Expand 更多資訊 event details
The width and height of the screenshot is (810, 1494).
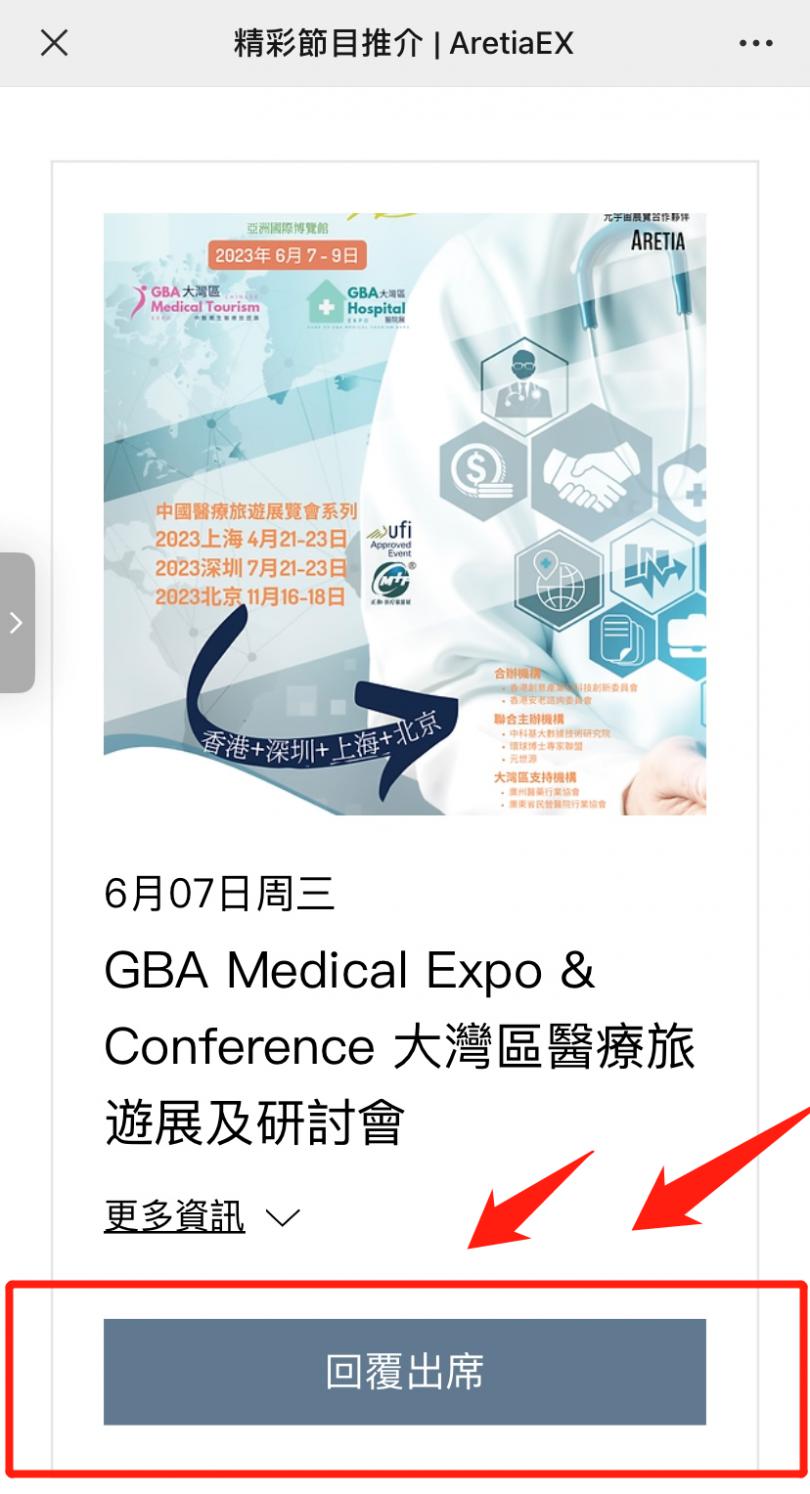[x=202, y=1217]
